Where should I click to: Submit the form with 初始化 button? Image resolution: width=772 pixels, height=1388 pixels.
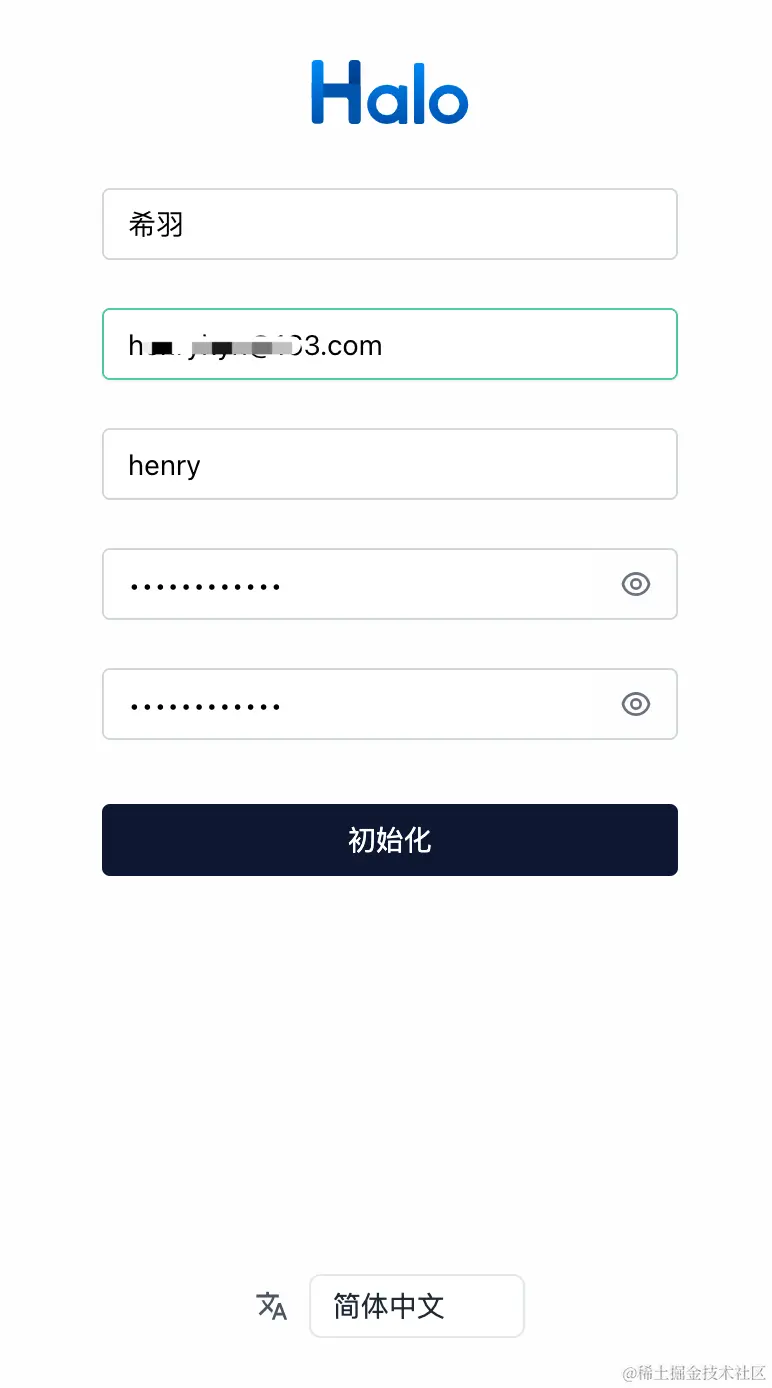[x=389, y=840]
